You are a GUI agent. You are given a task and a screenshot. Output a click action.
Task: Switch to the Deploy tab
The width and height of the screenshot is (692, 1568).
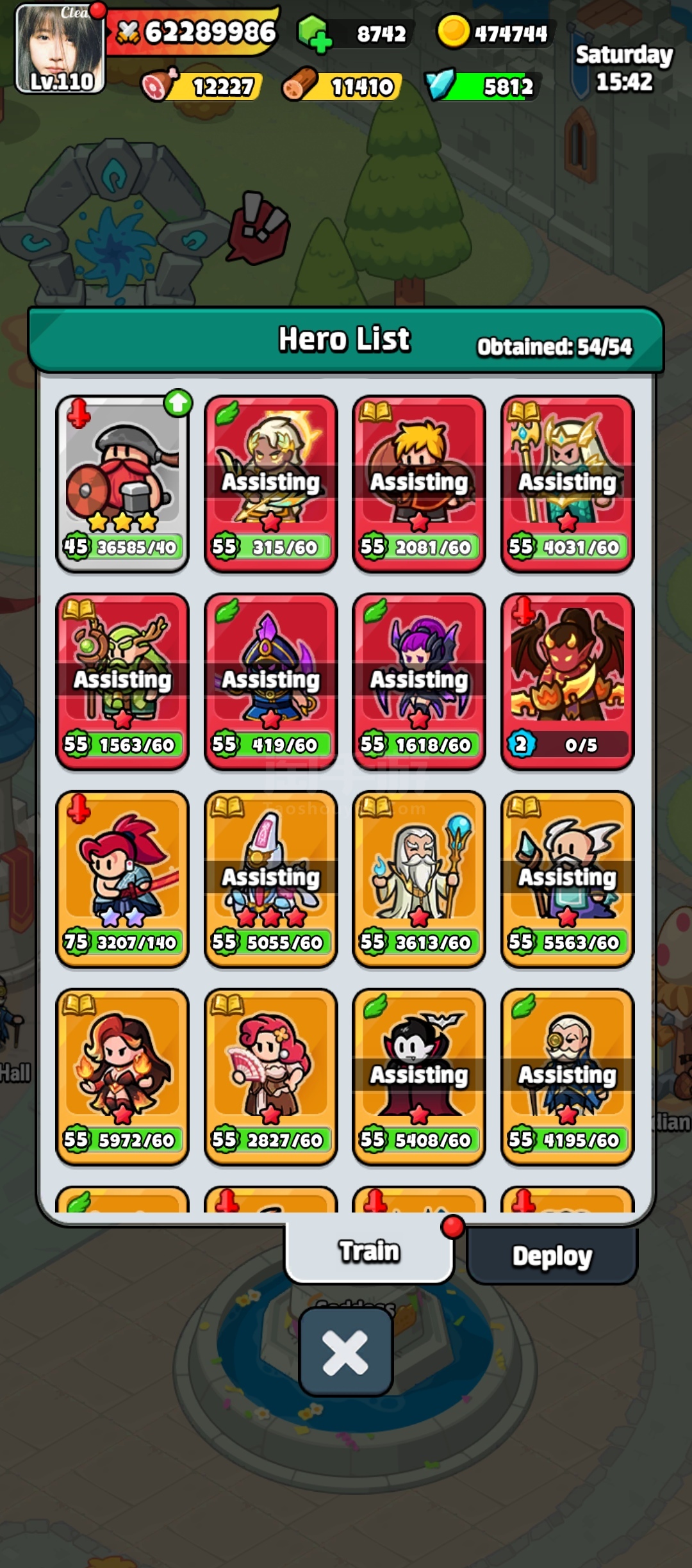click(x=552, y=1255)
